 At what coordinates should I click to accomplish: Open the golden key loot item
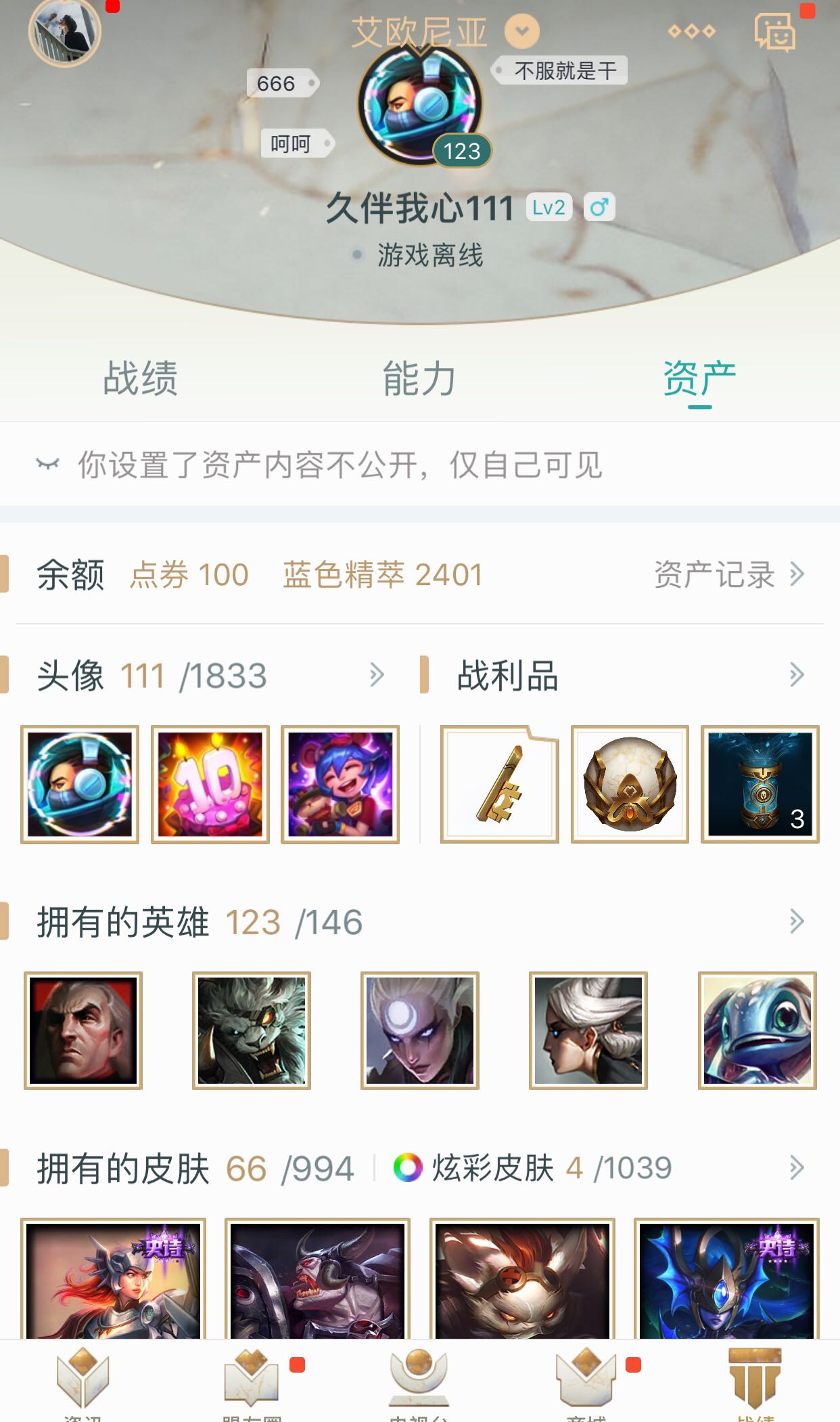click(x=499, y=785)
